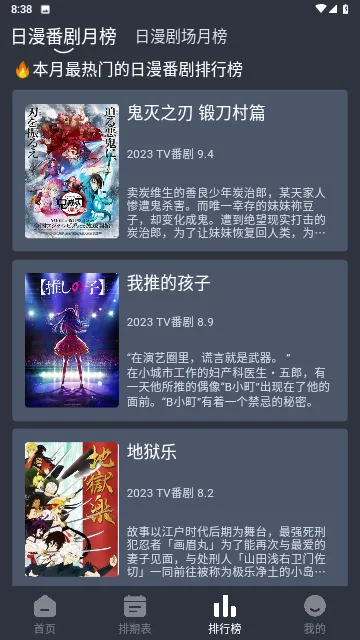Switch to the 日漫剧场月榜 tab

point(181,37)
